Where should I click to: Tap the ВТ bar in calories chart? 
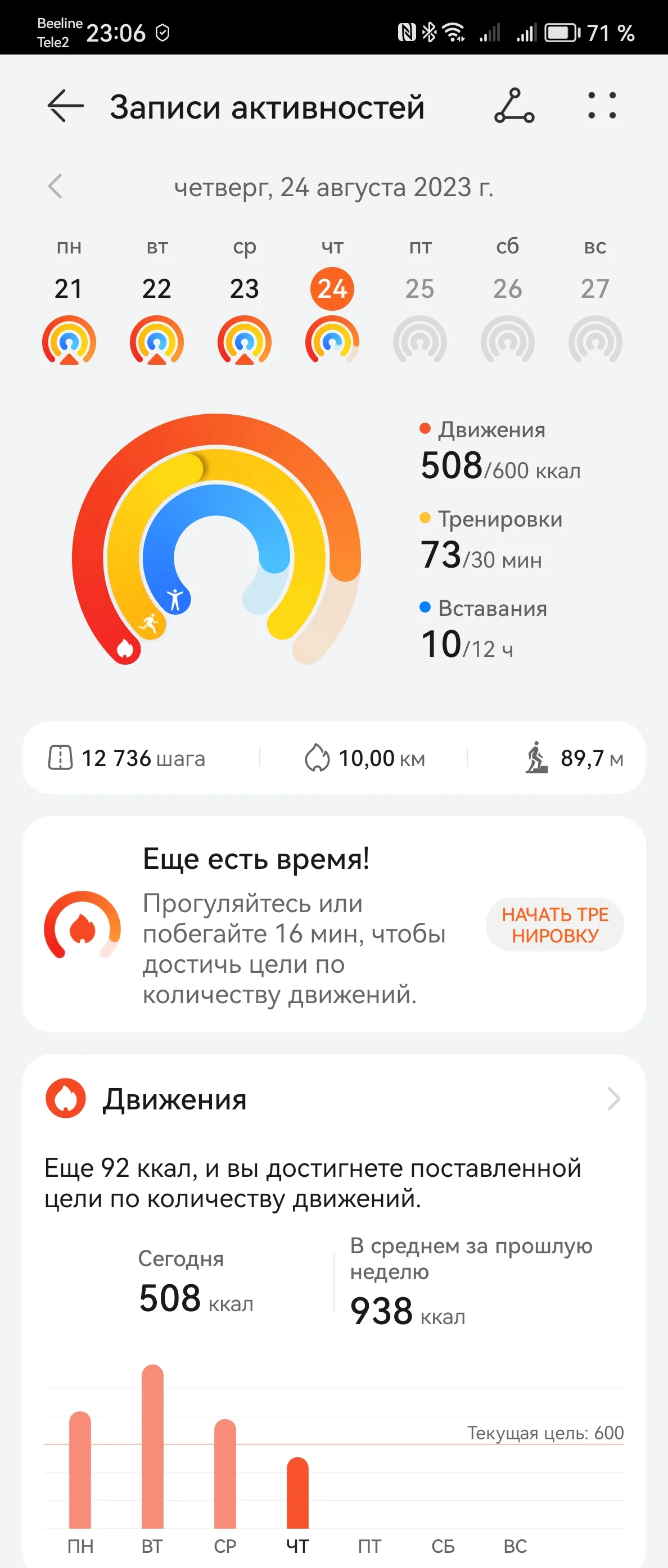point(152,1446)
